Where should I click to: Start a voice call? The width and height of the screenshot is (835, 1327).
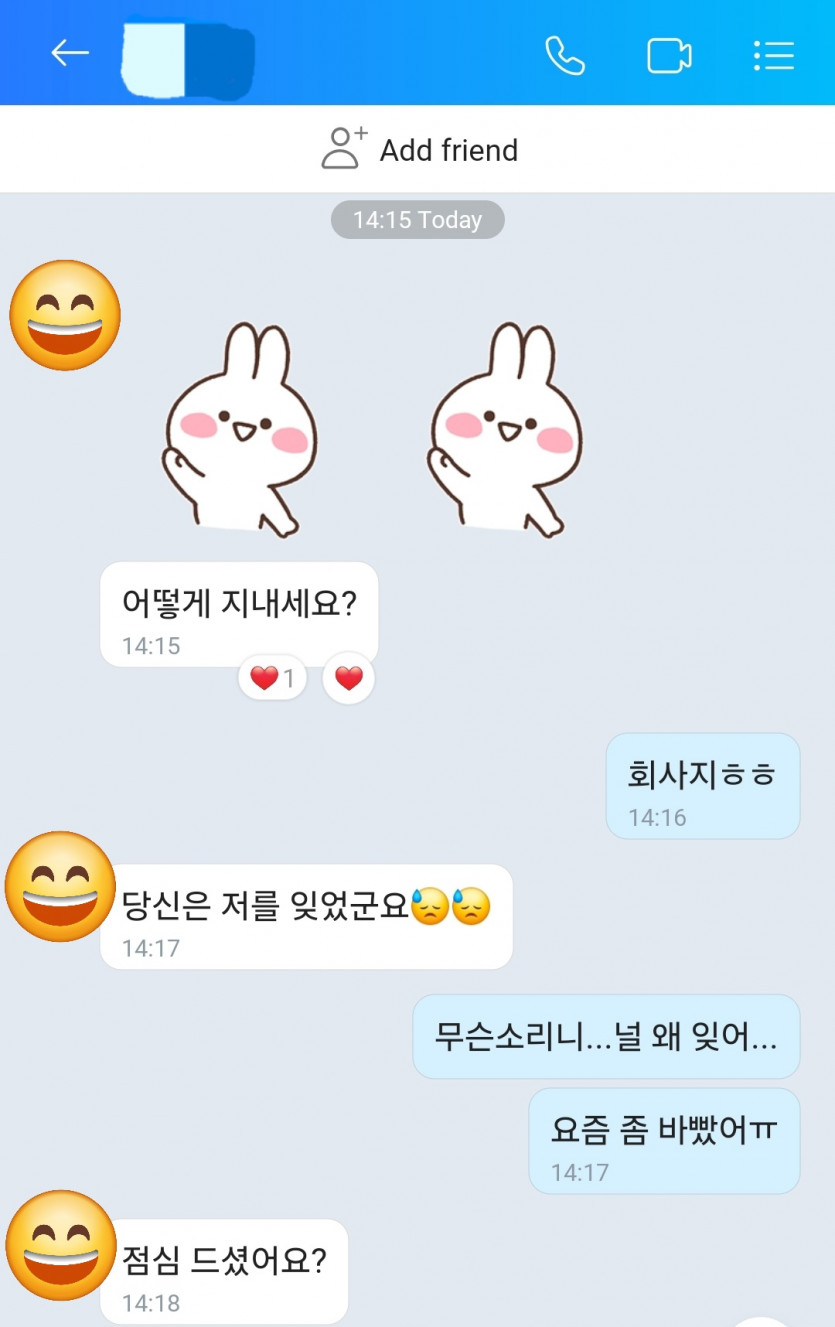click(565, 55)
